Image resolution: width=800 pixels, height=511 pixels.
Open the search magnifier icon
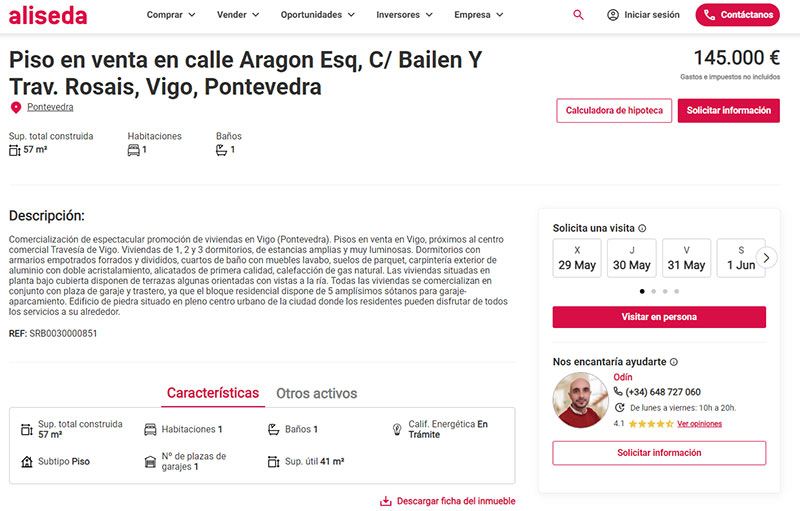point(578,15)
